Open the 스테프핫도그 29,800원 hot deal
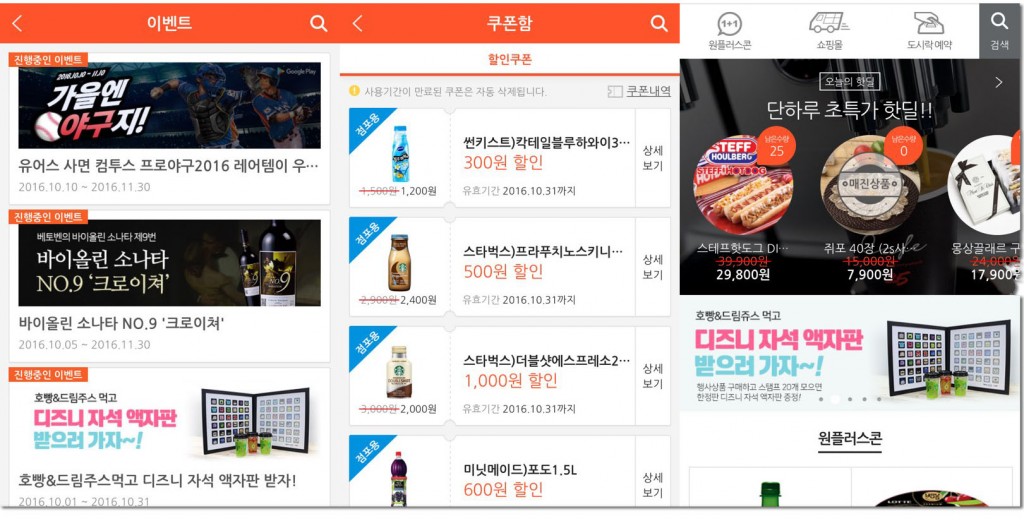This screenshot has height=521, width=1024. pos(743,210)
